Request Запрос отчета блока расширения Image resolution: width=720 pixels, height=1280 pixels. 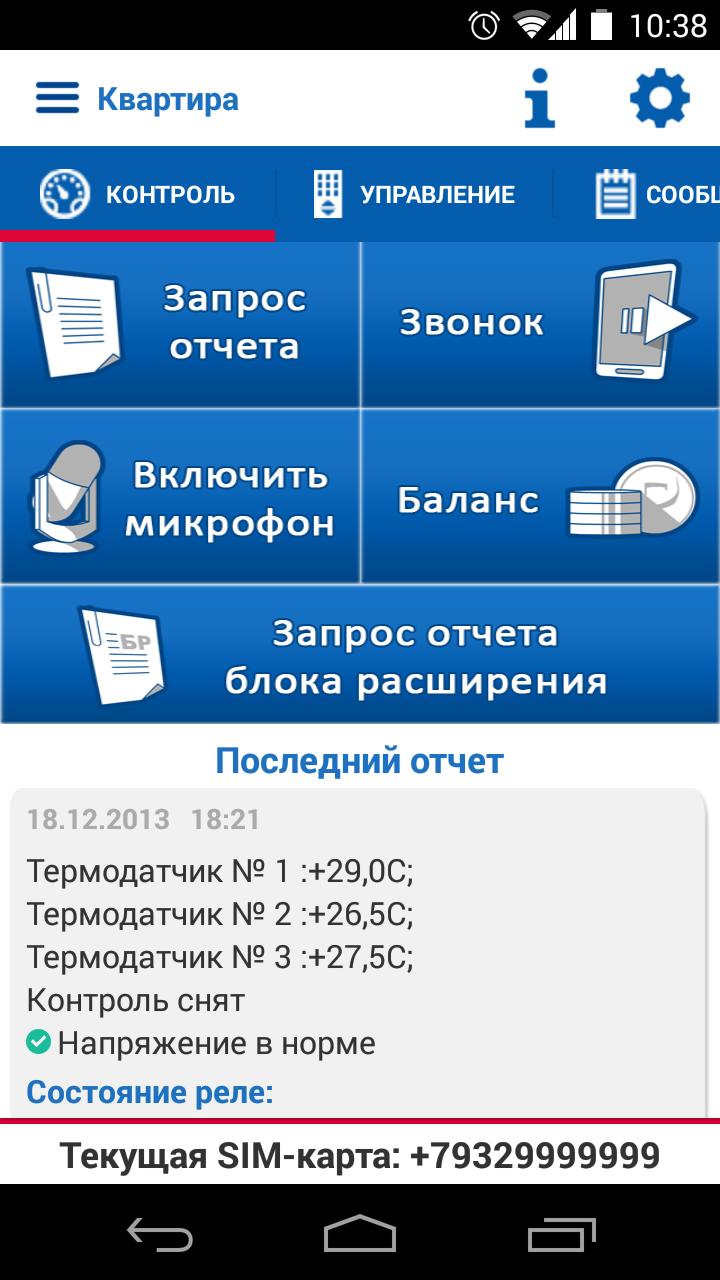(360, 655)
